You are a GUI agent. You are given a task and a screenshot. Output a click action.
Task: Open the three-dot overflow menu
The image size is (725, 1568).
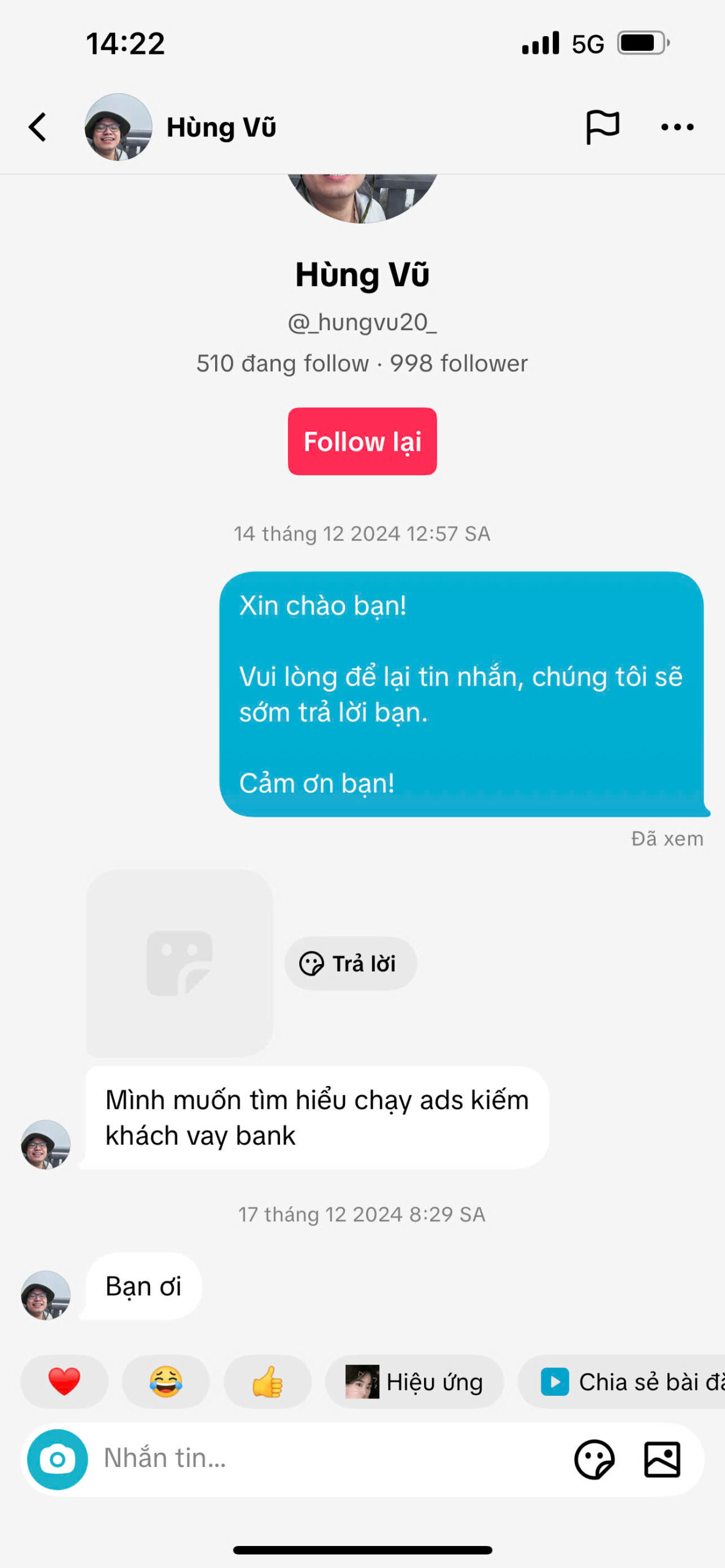(x=677, y=127)
